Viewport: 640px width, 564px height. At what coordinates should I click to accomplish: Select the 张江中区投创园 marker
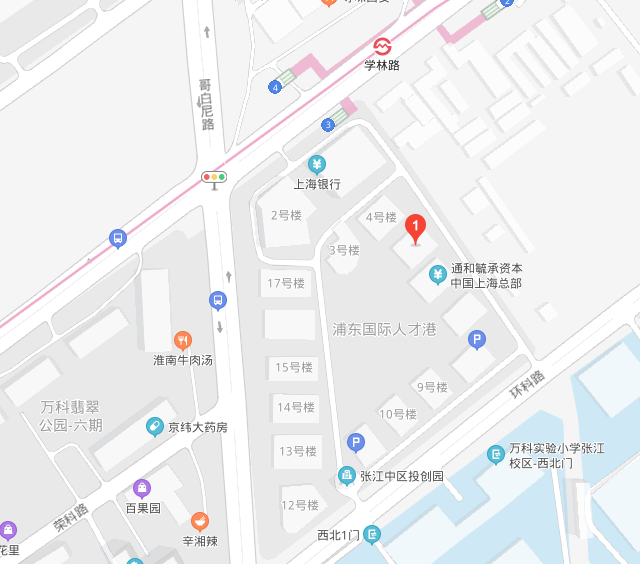tap(346, 476)
